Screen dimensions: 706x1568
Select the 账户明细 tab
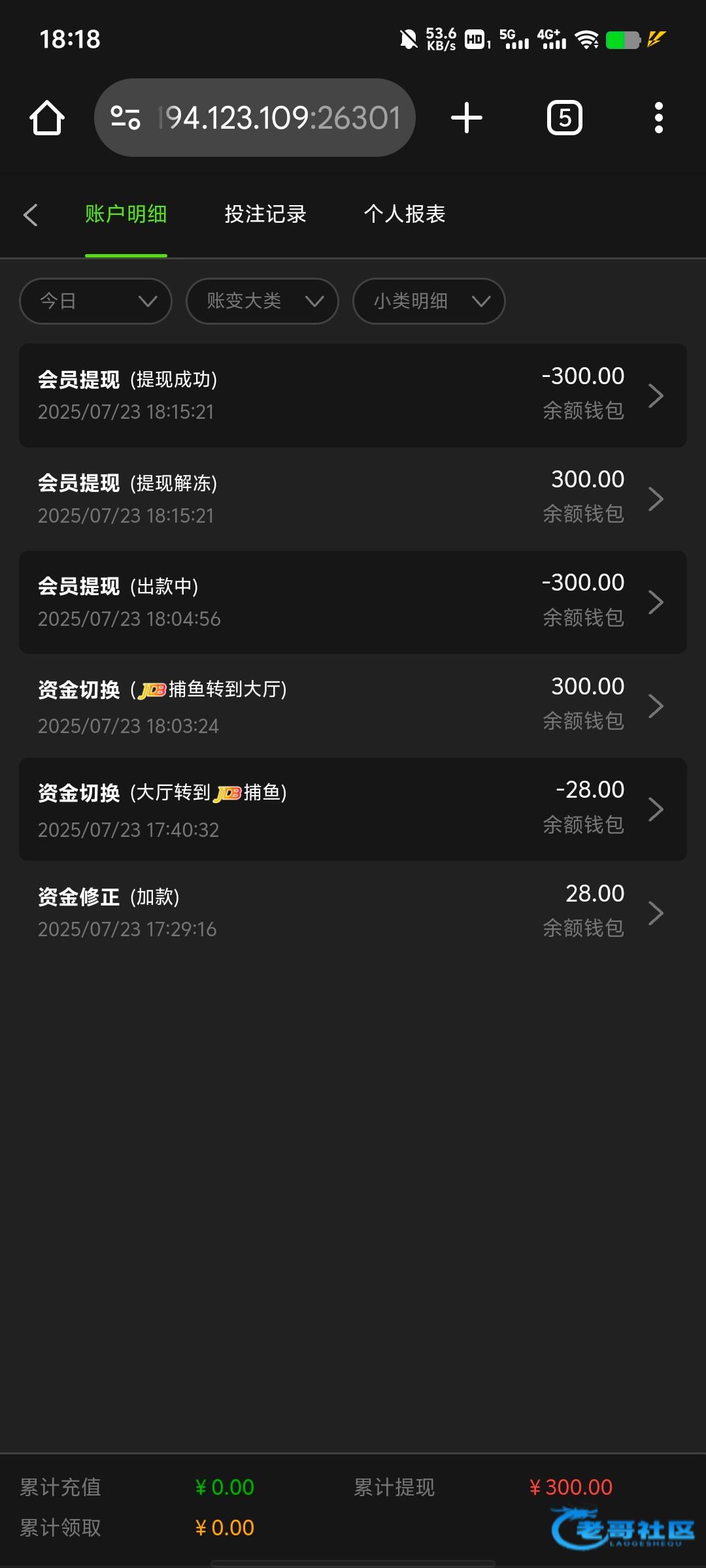tap(126, 214)
